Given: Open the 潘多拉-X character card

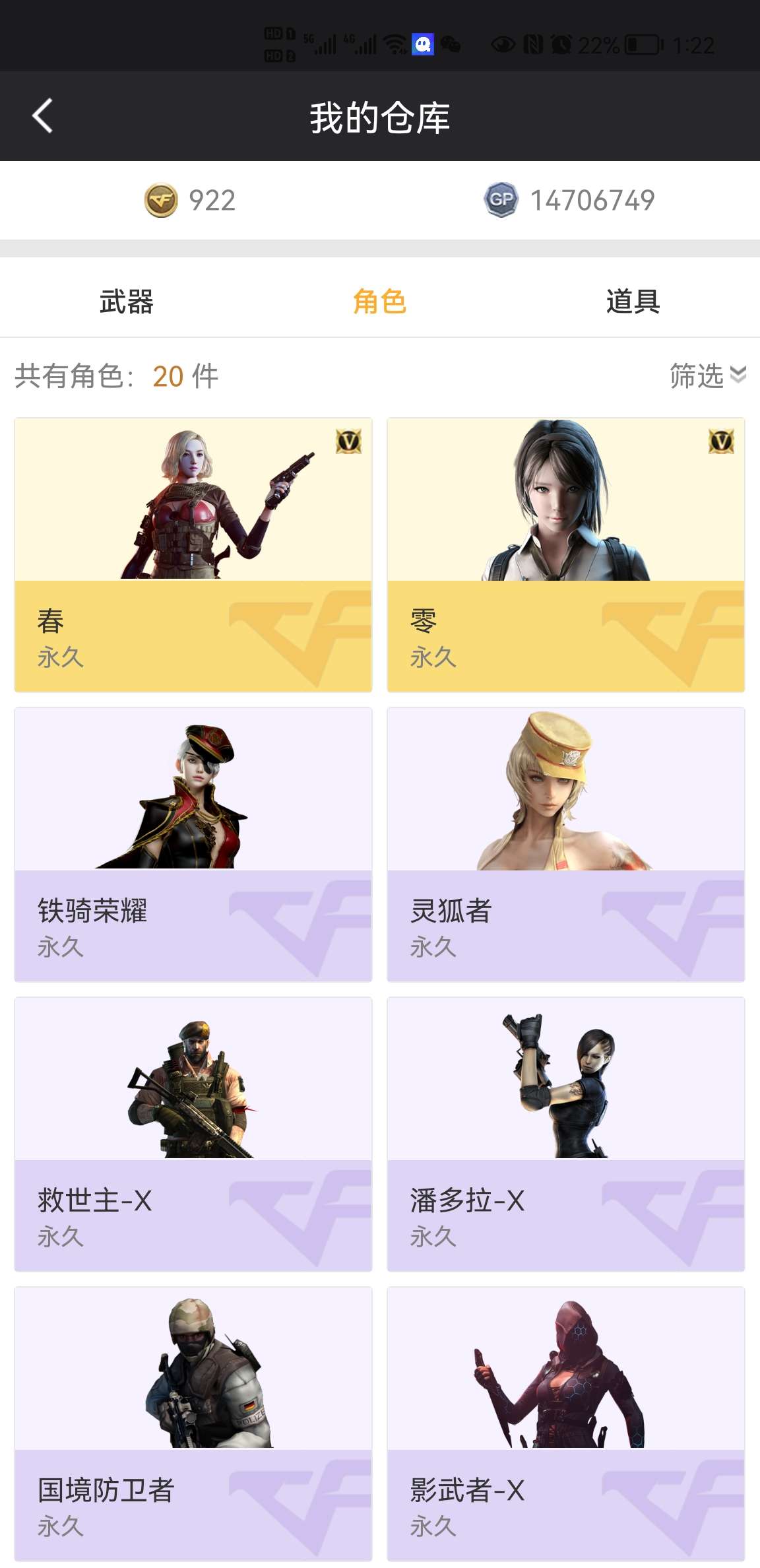Looking at the screenshot, I should tap(566, 1134).
